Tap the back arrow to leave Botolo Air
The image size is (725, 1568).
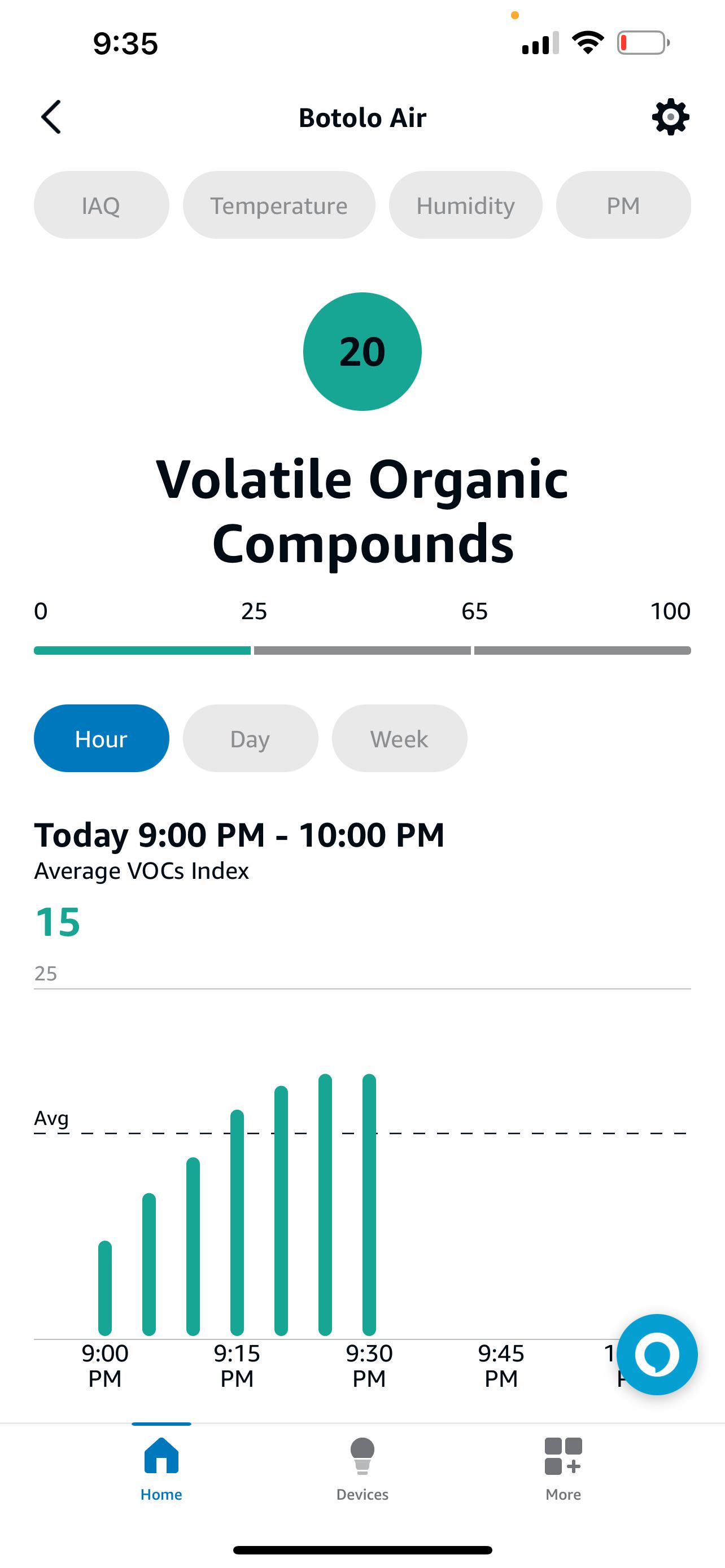53,117
